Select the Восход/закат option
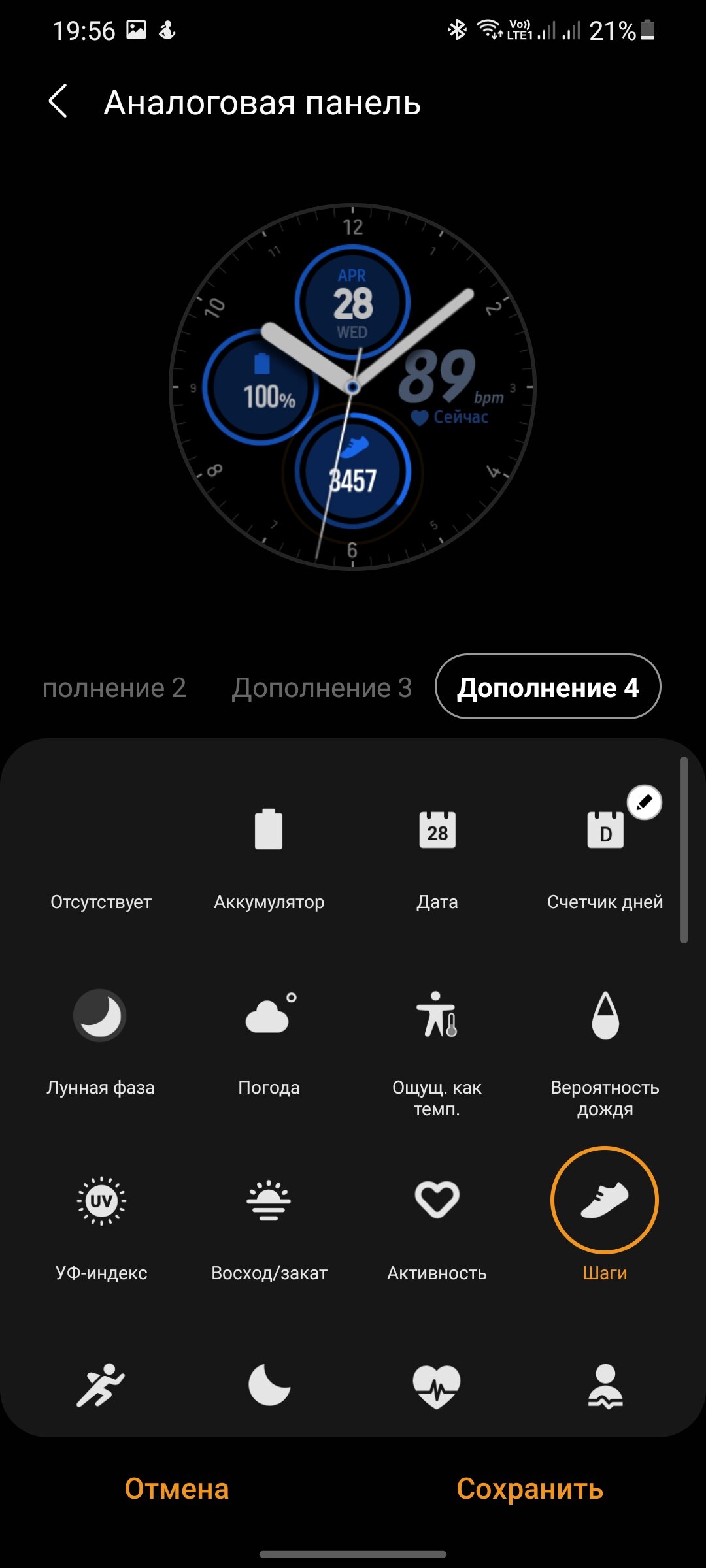Image resolution: width=706 pixels, height=1568 pixels. coord(269,1228)
